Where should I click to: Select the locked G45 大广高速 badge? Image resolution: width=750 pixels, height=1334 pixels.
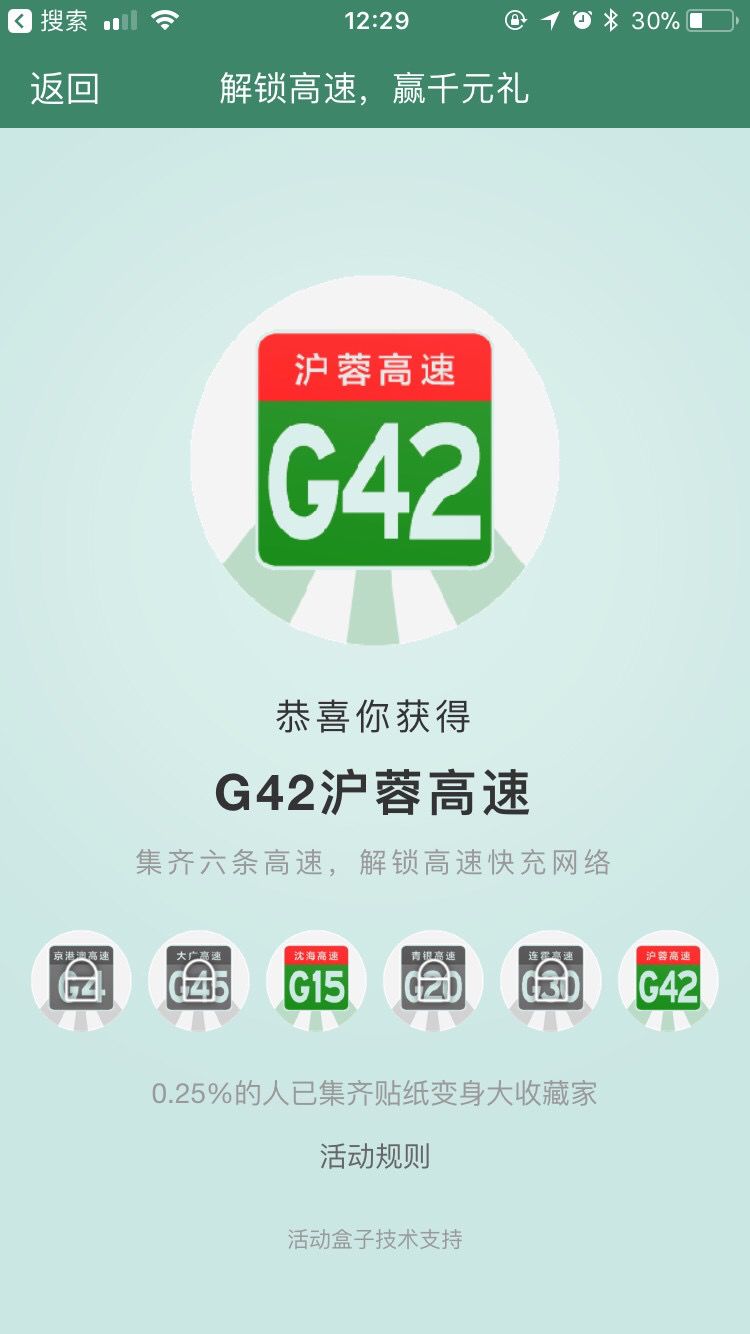(x=199, y=980)
